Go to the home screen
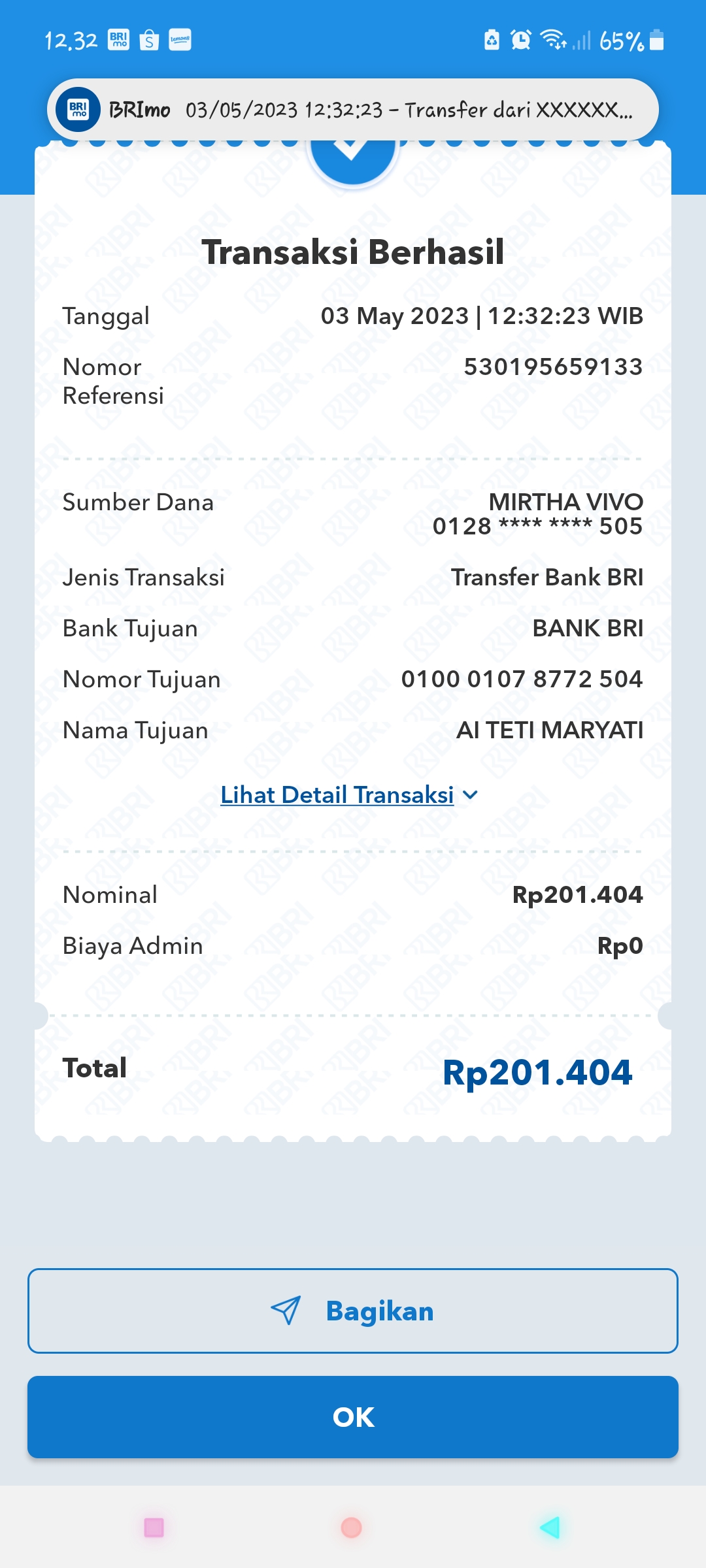706x1568 pixels. pyautogui.click(x=352, y=1527)
